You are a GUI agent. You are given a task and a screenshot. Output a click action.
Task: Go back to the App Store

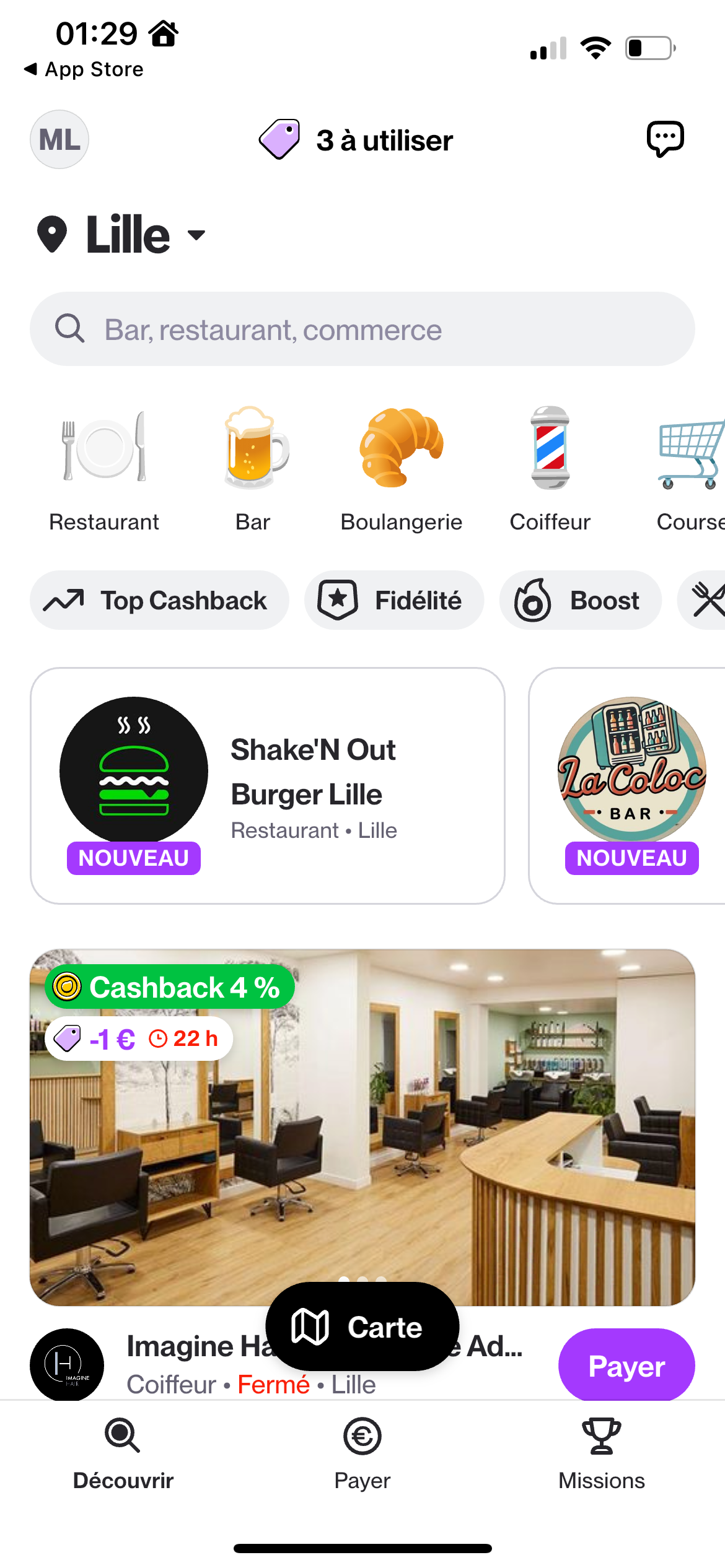tap(84, 69)
